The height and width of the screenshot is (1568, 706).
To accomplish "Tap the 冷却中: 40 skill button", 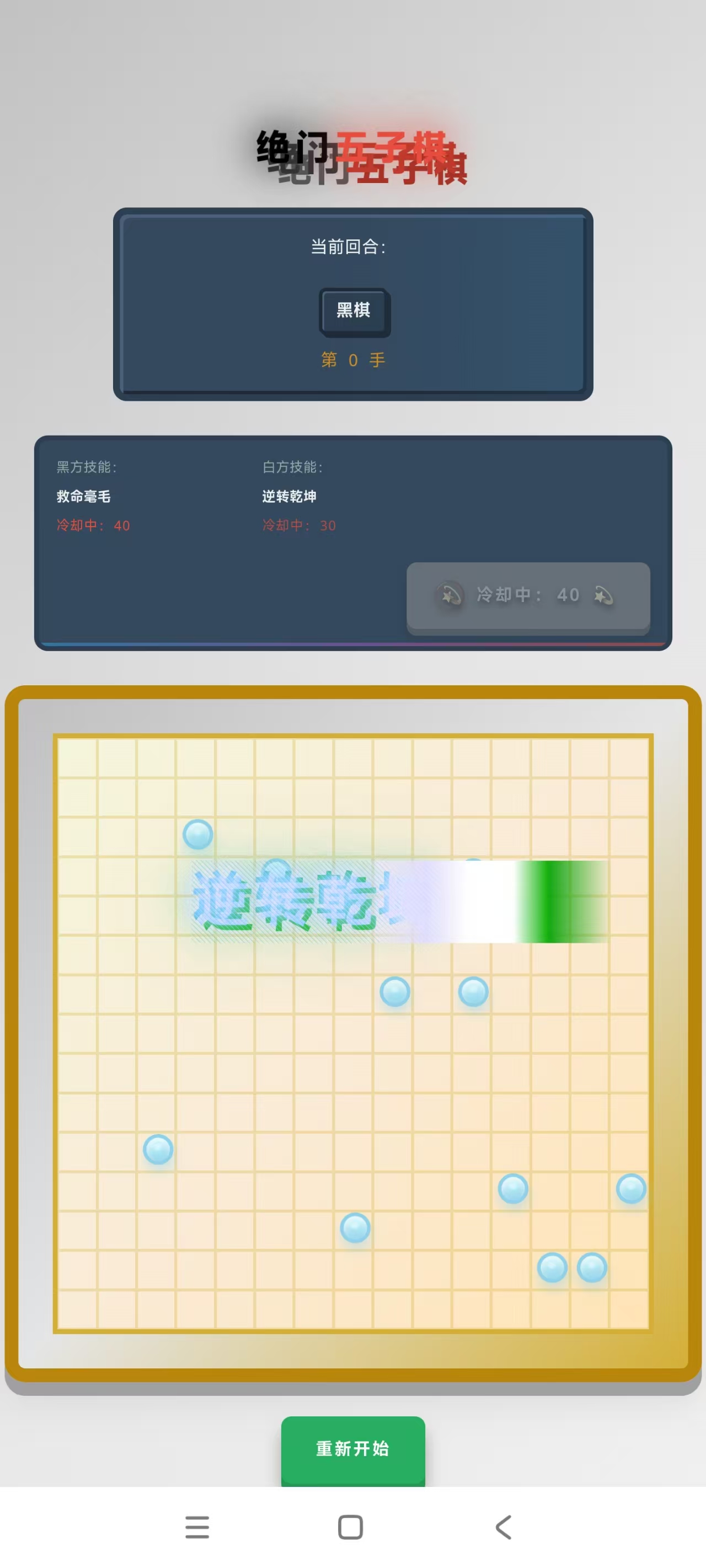I will point(527,596).
